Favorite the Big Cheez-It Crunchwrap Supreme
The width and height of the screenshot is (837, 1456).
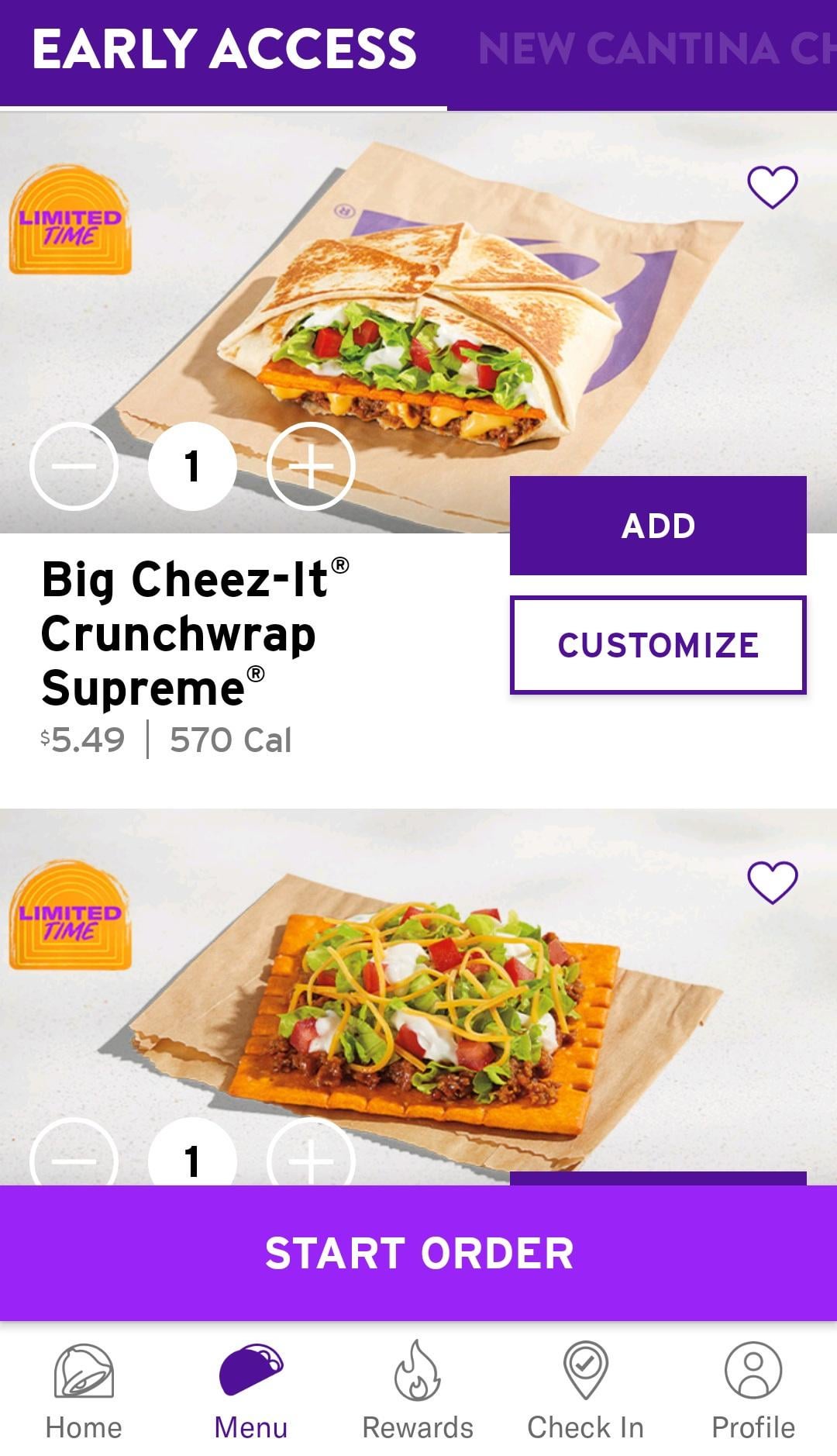(x=772, y=188)
